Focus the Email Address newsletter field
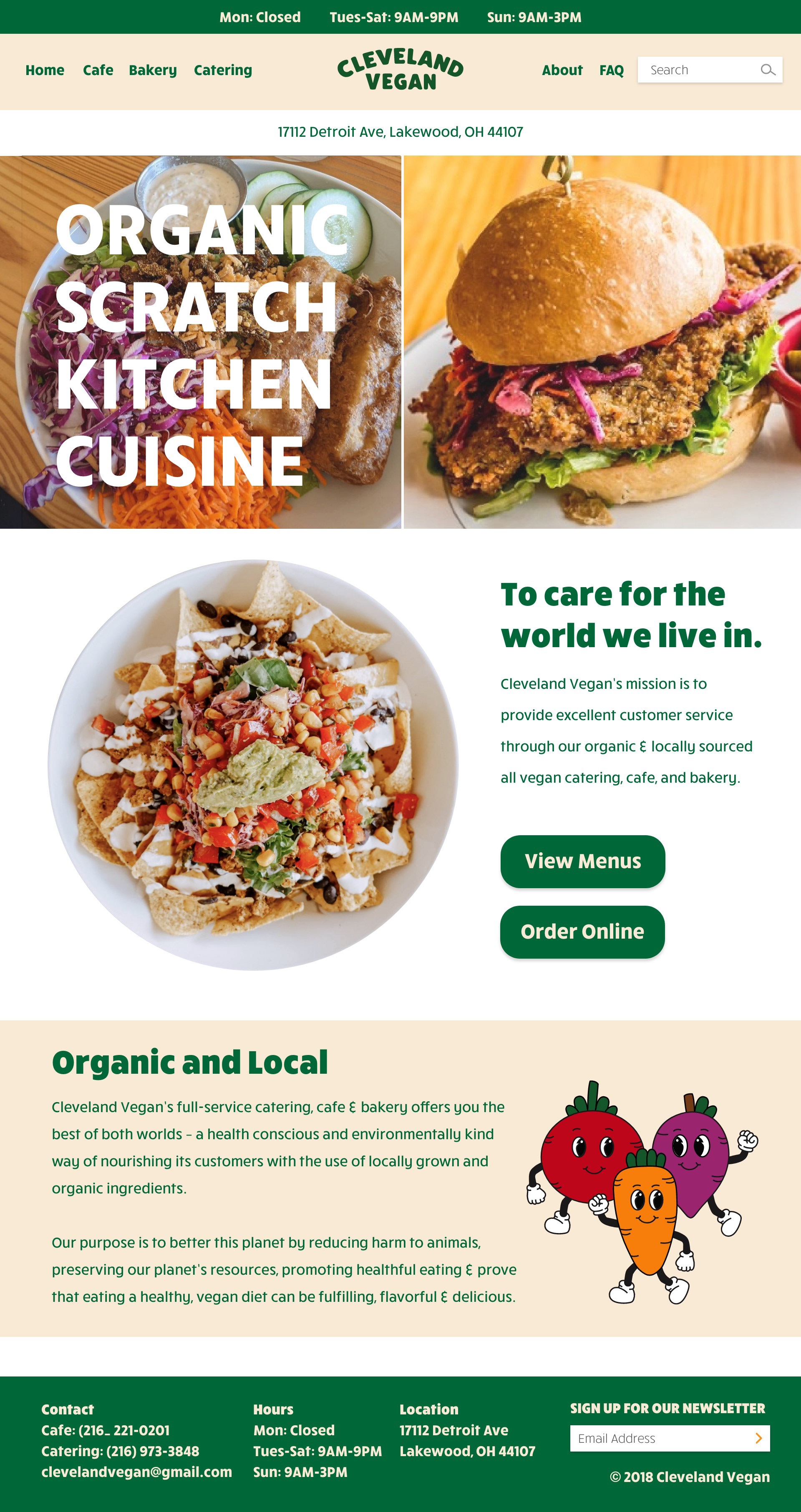 (x=661, y=1438)
